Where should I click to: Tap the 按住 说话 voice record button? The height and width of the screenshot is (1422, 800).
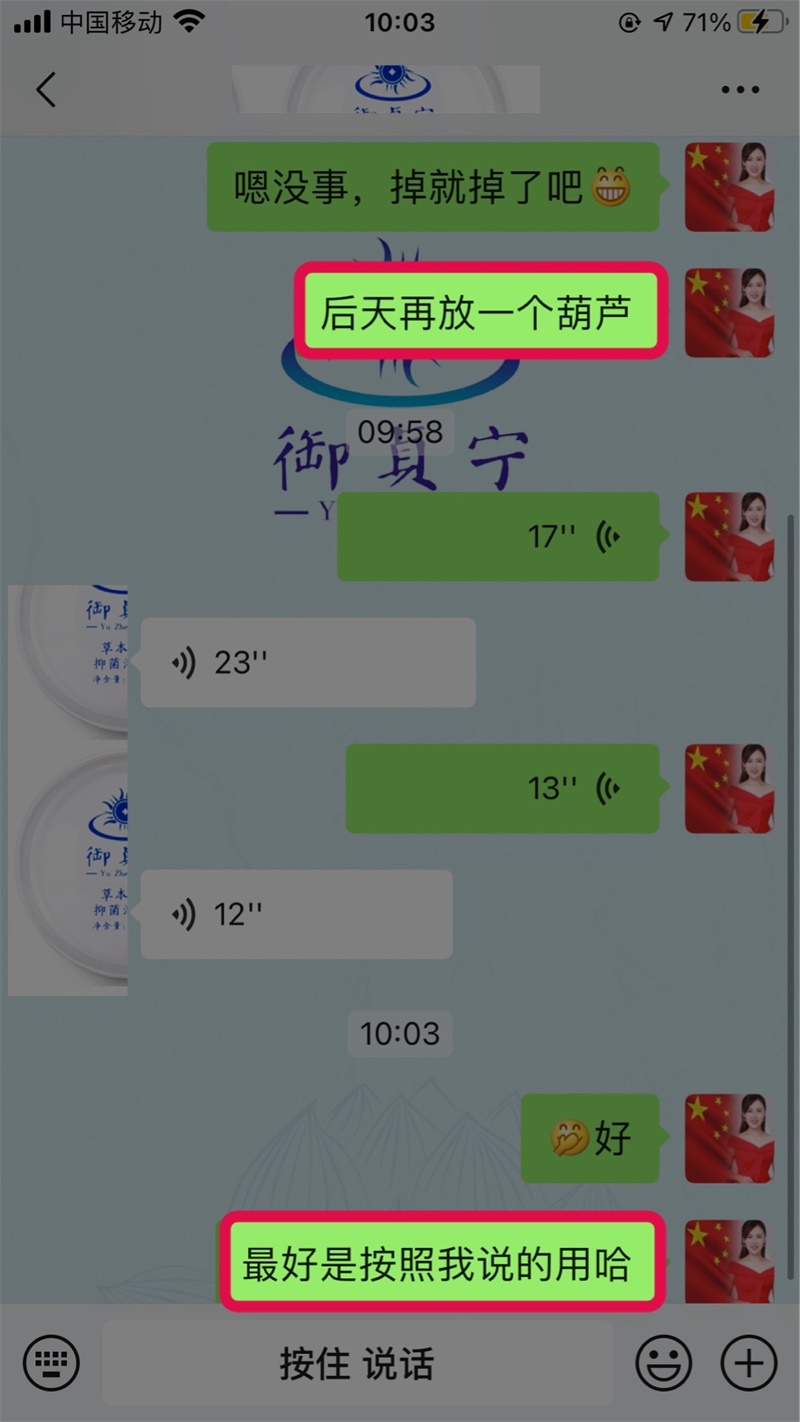point(357,1363)
